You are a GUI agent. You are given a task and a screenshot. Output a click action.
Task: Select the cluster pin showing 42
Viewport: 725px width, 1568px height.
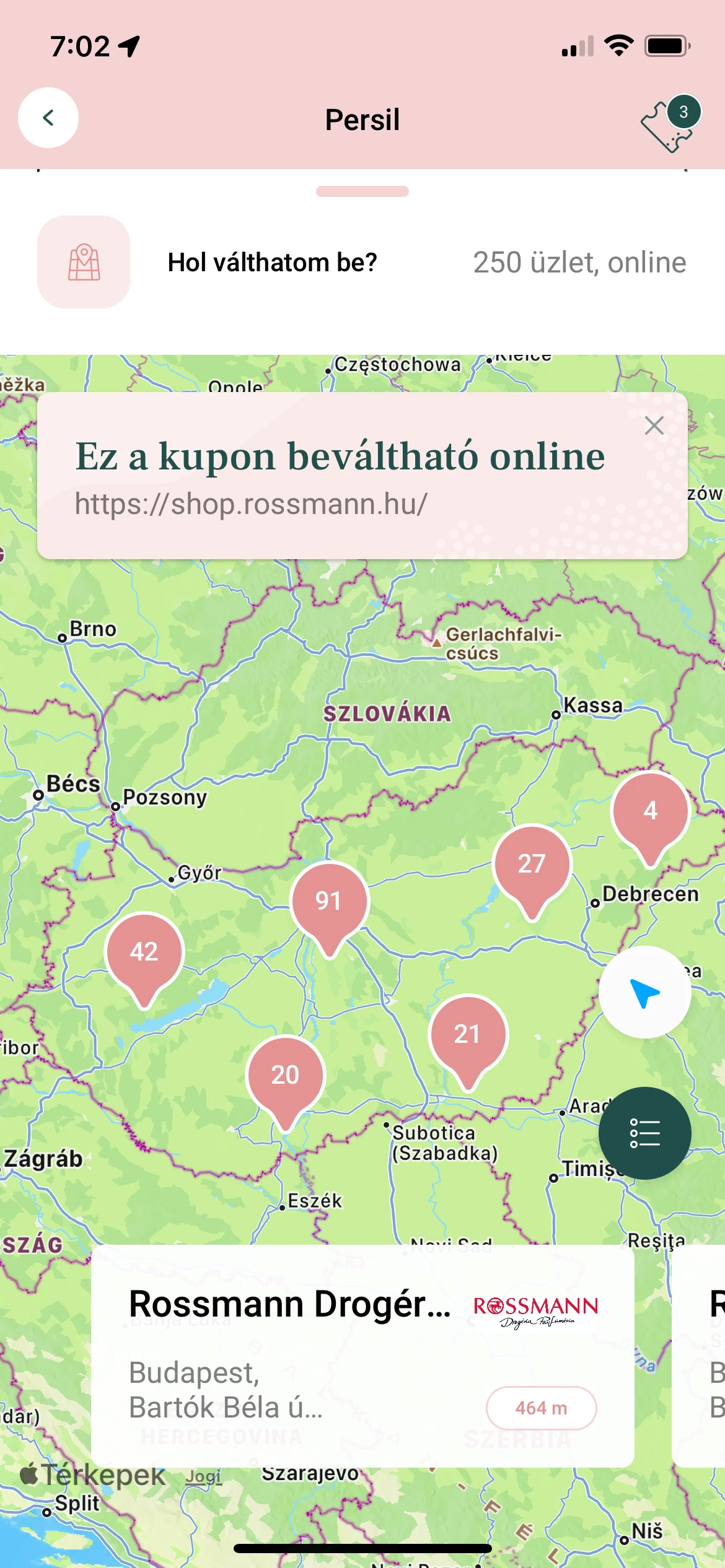(144, 959)
